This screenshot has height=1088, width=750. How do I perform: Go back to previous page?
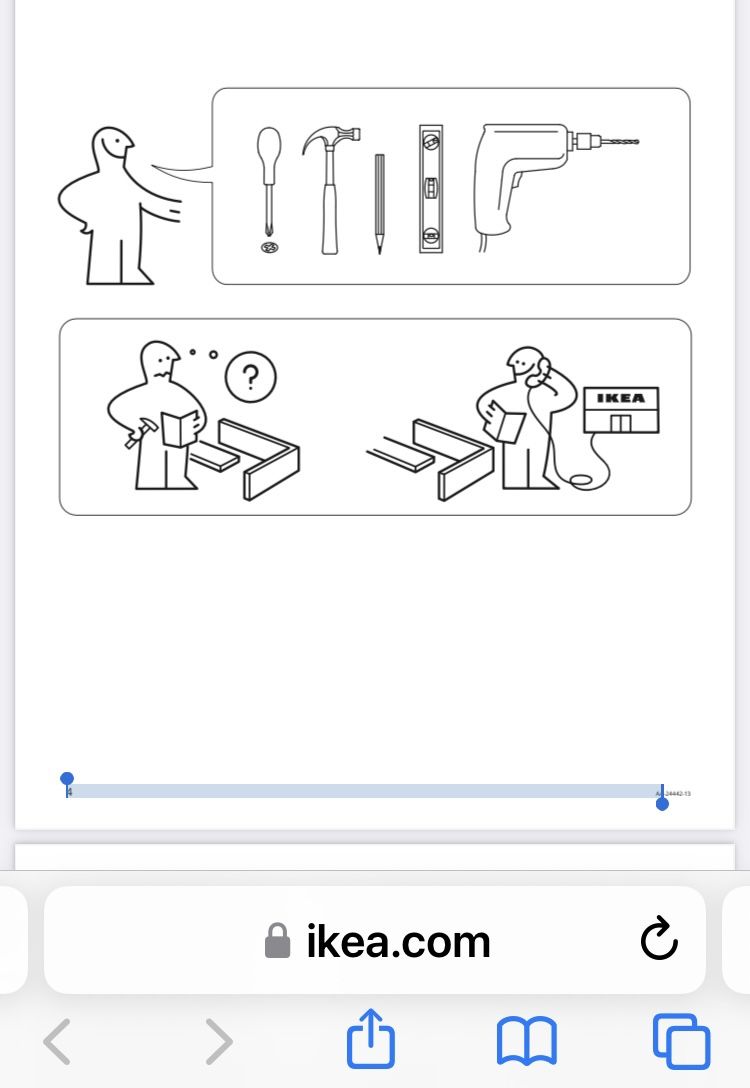57,1041
